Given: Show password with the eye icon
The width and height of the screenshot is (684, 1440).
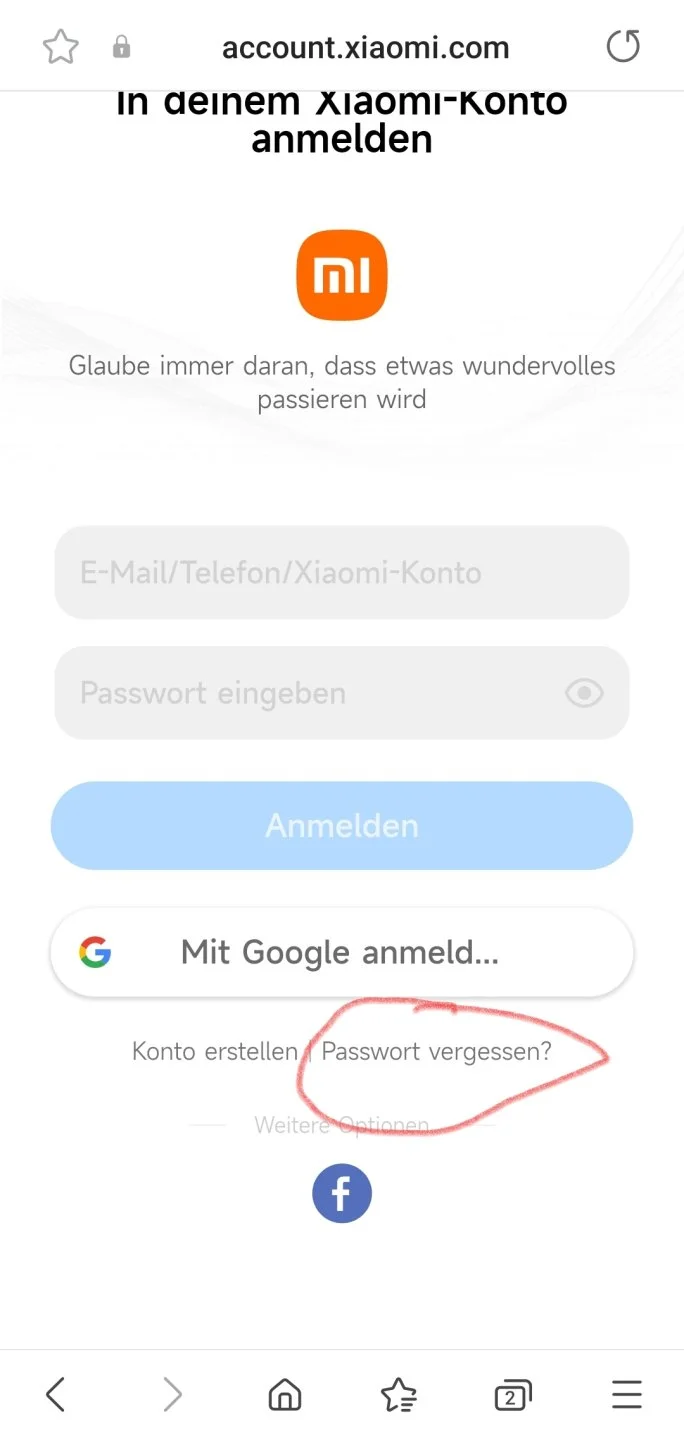Looking at the screenshot, I should pyautogui.click(x=584, y=693).
